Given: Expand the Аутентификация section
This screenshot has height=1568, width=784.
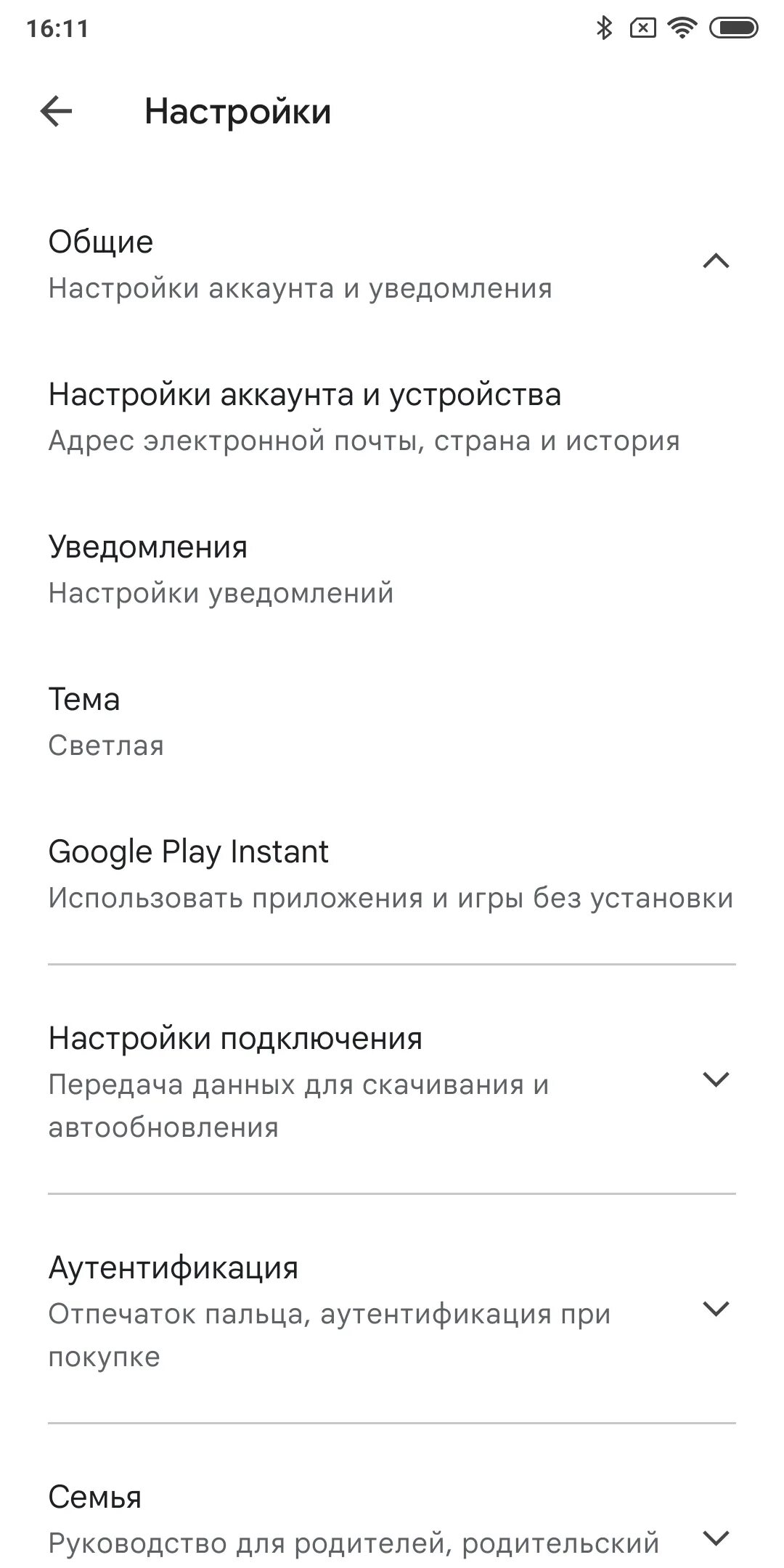Looking at the screenshot, I should click(715, 1310).
